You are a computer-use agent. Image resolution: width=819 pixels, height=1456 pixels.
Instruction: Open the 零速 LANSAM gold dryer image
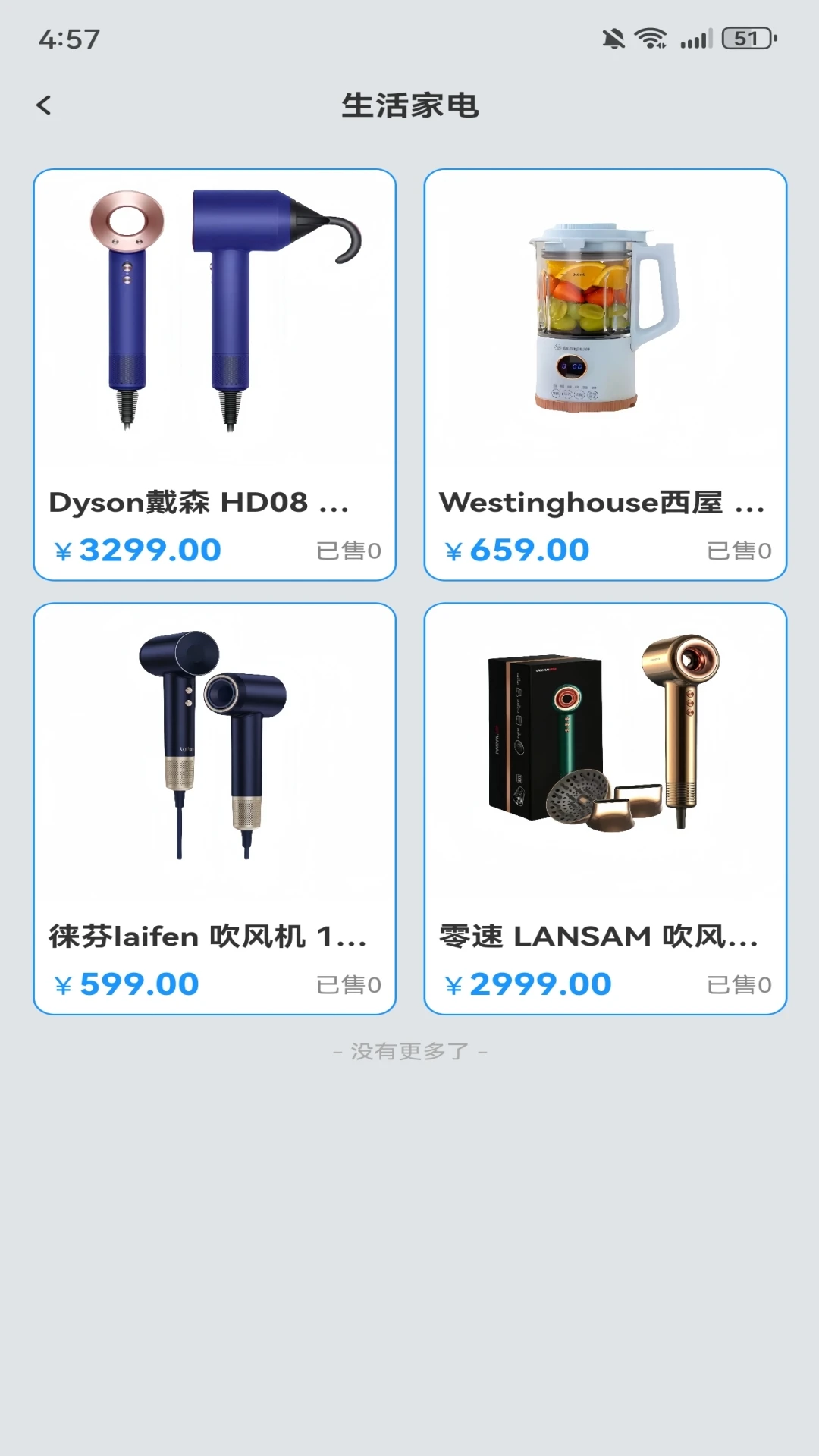604,751
